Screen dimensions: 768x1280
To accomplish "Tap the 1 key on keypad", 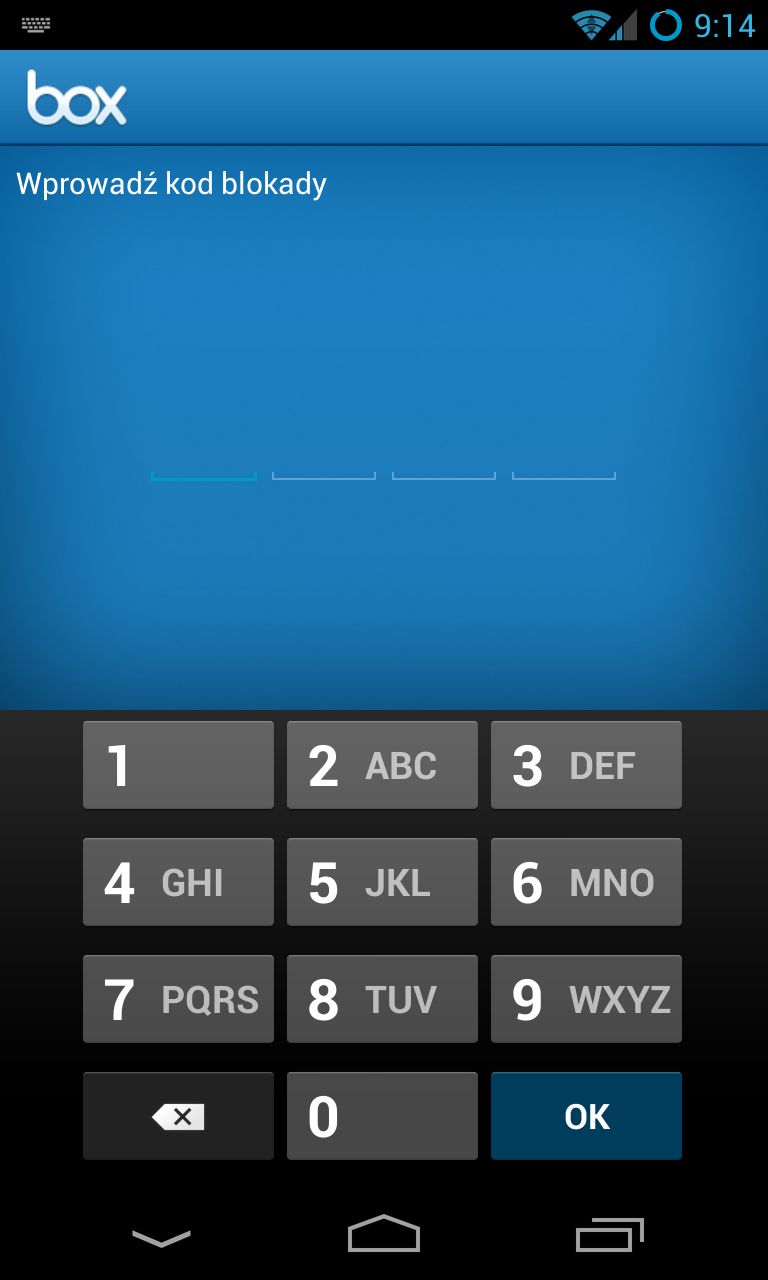I will [x=178, y=765].
